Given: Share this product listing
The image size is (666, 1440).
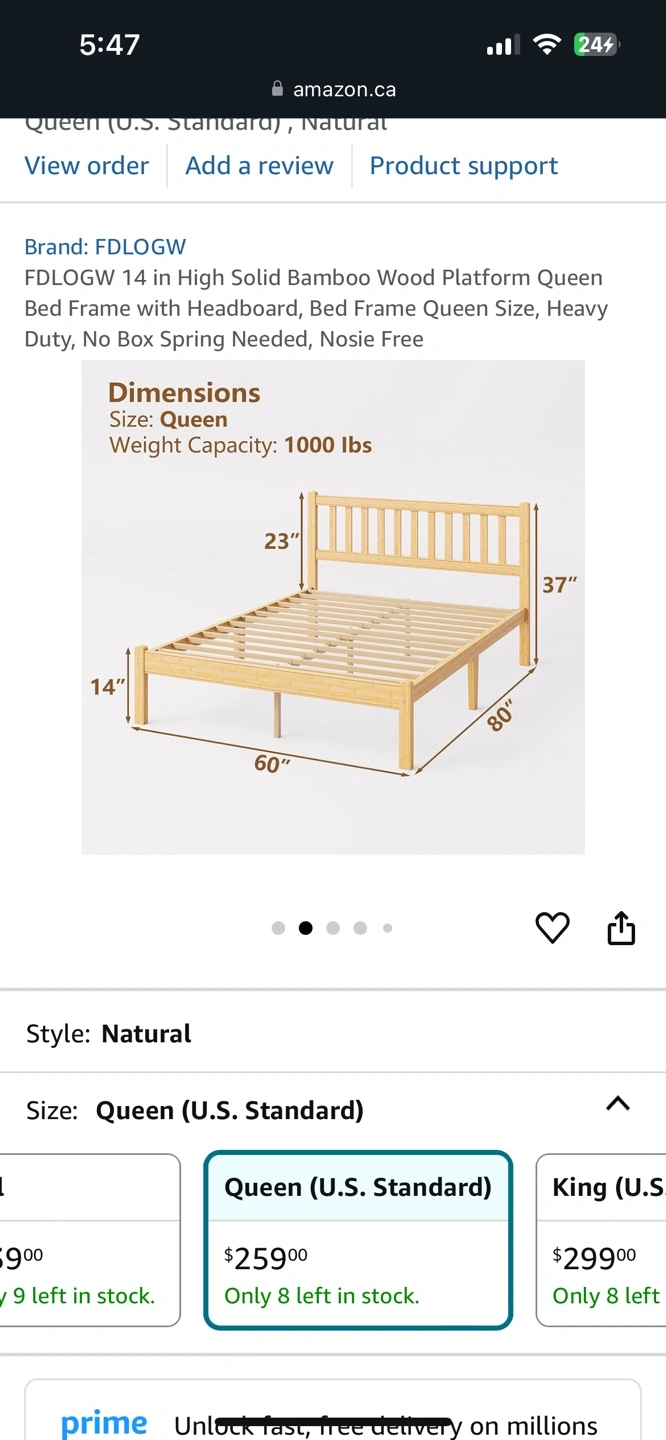Looking at the screenshot, I should click(x=621, y=928).
